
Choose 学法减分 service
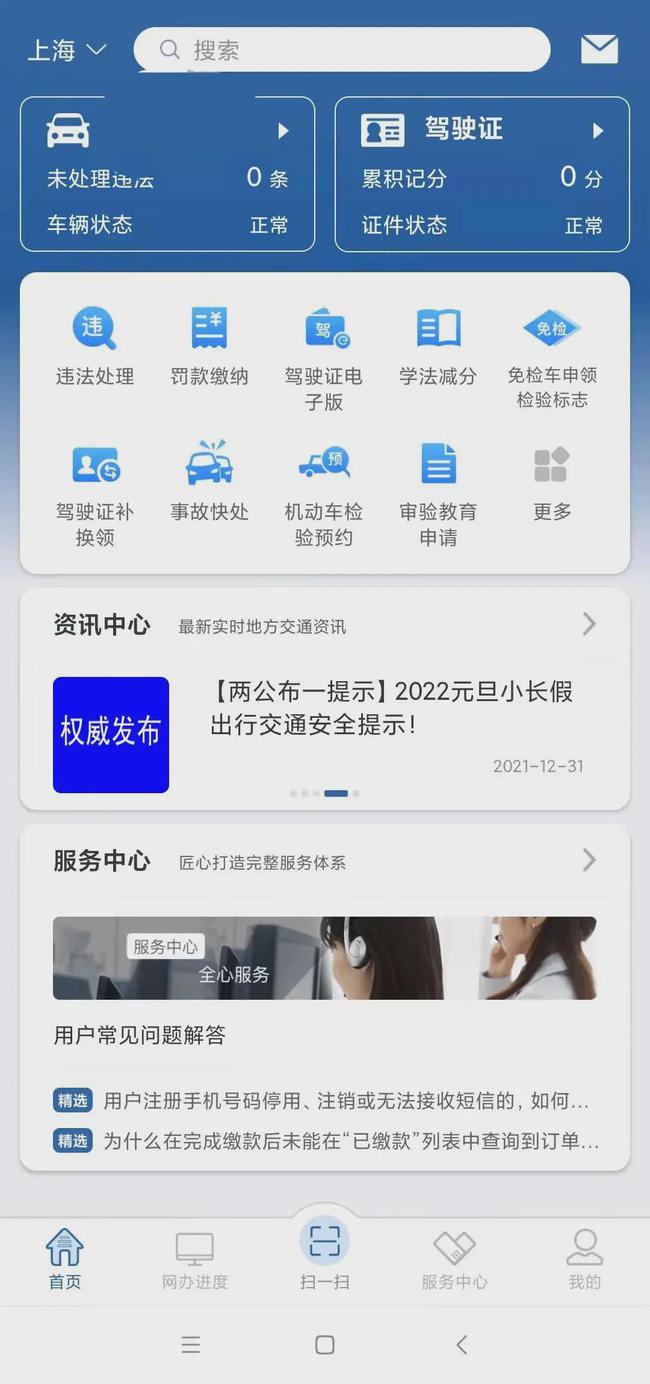click(x=438, y=345)
